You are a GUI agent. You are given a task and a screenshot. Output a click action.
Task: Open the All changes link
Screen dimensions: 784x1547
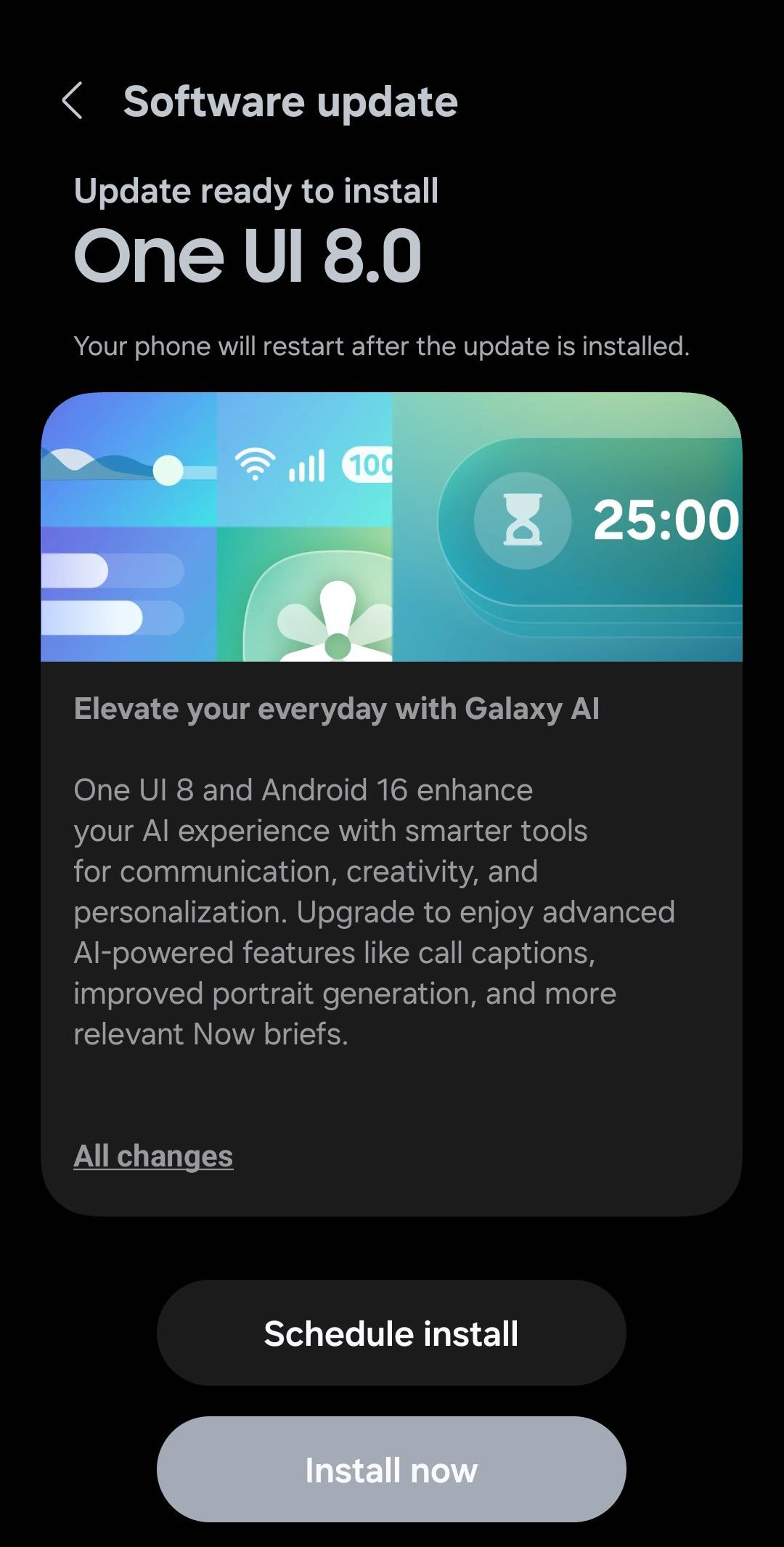153,1156
